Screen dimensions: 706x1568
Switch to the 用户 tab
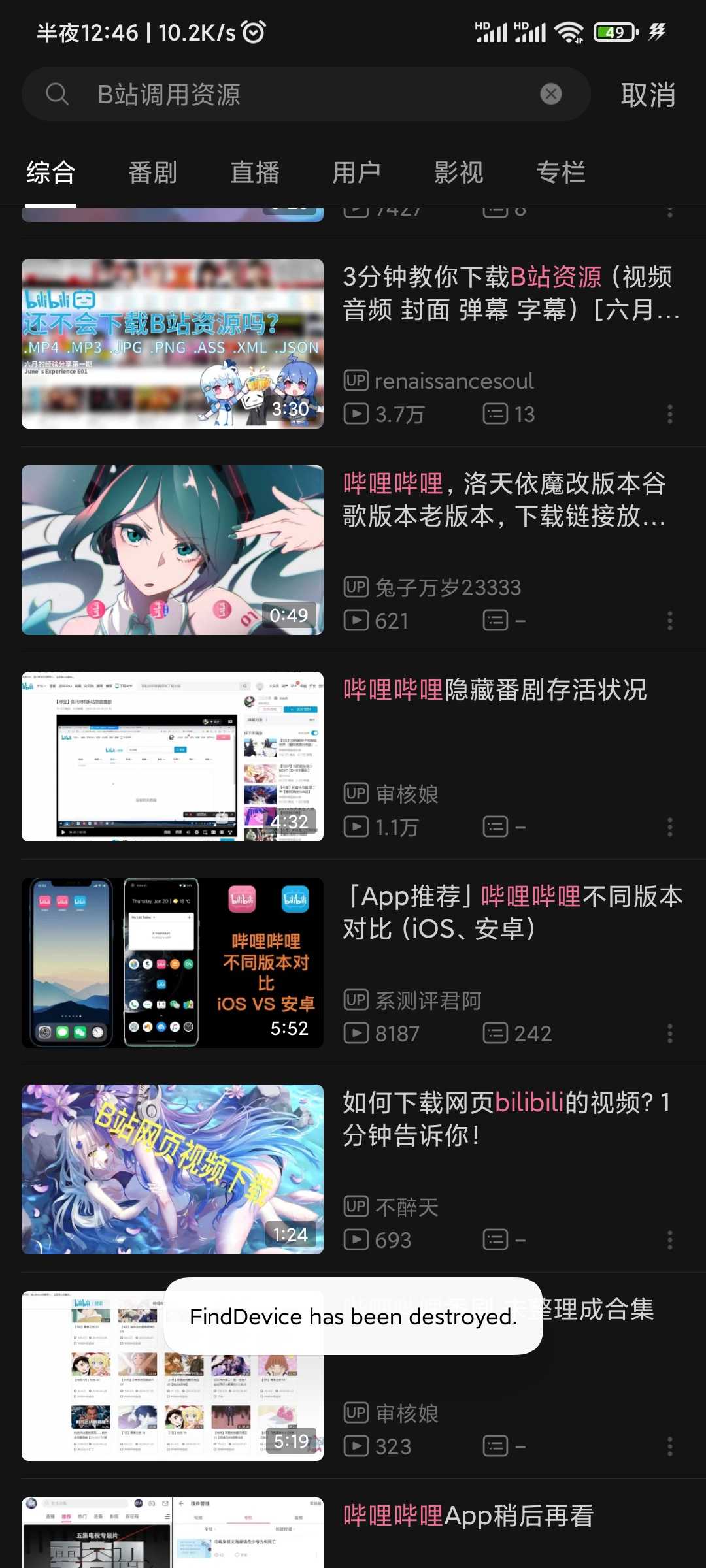[x=357, y=173]
